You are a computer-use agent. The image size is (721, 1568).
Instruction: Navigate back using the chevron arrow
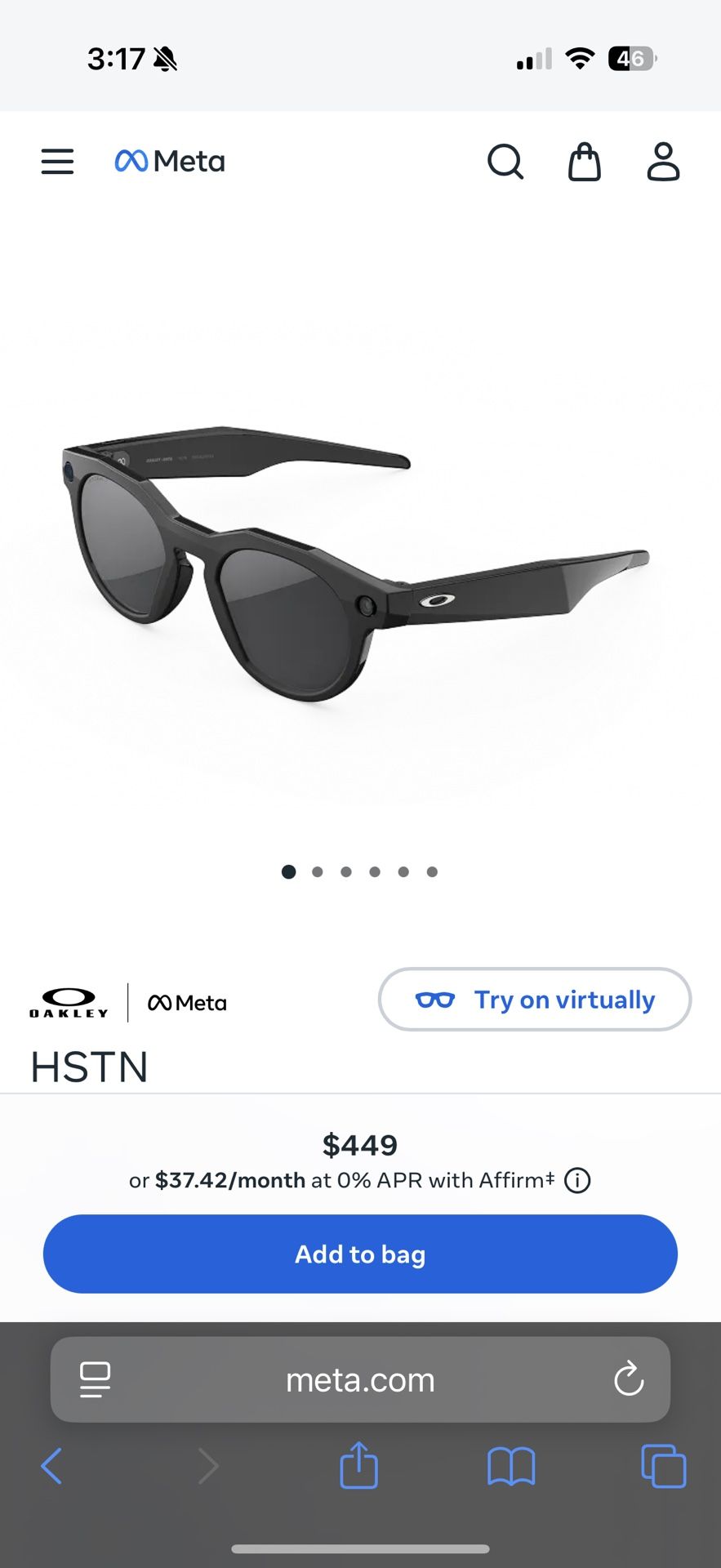tap(51, 1466)
